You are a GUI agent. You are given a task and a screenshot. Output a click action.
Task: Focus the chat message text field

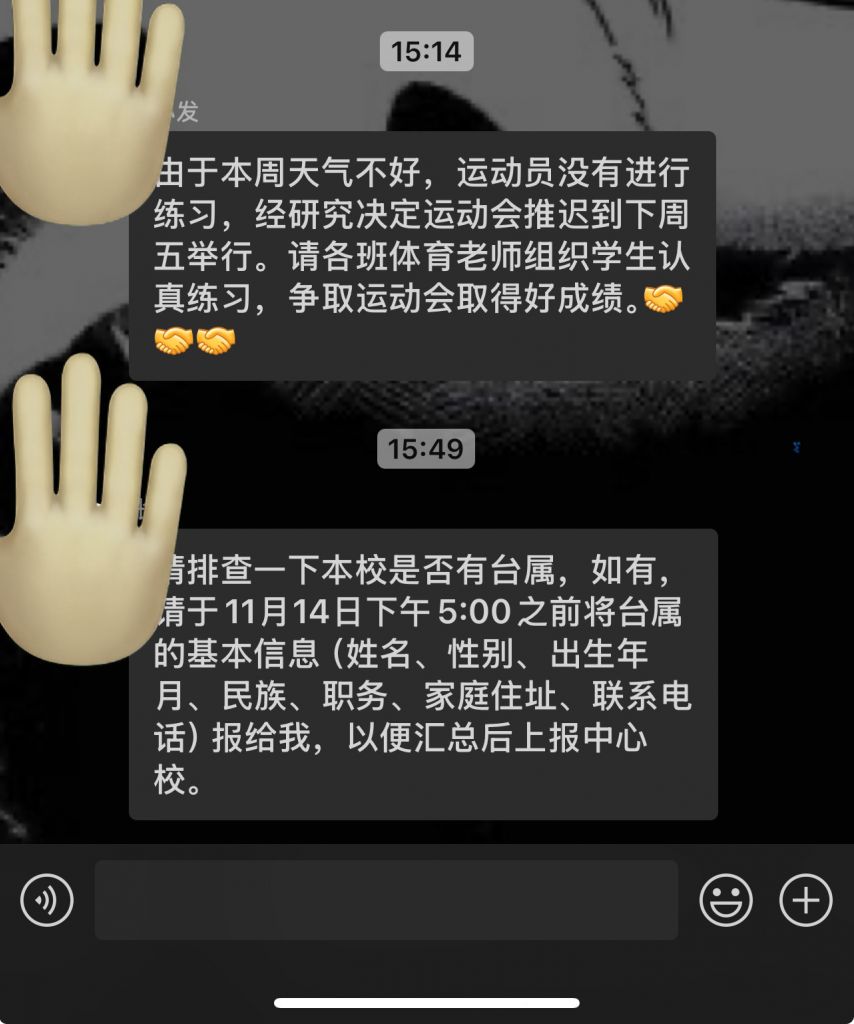click(386, 900)
